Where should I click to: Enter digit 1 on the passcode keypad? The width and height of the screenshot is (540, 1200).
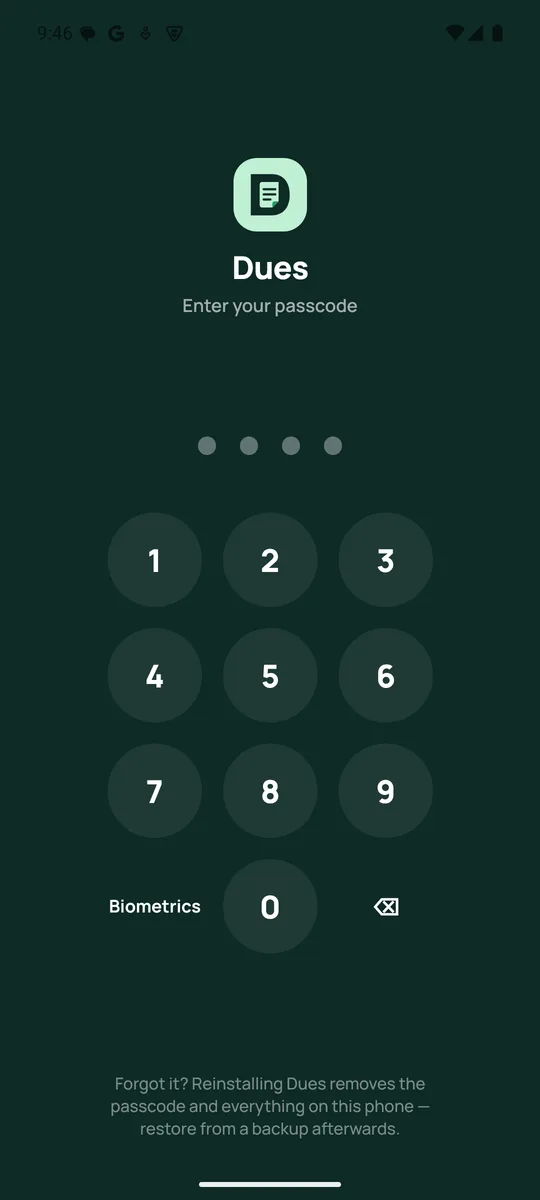click(154, 560)
